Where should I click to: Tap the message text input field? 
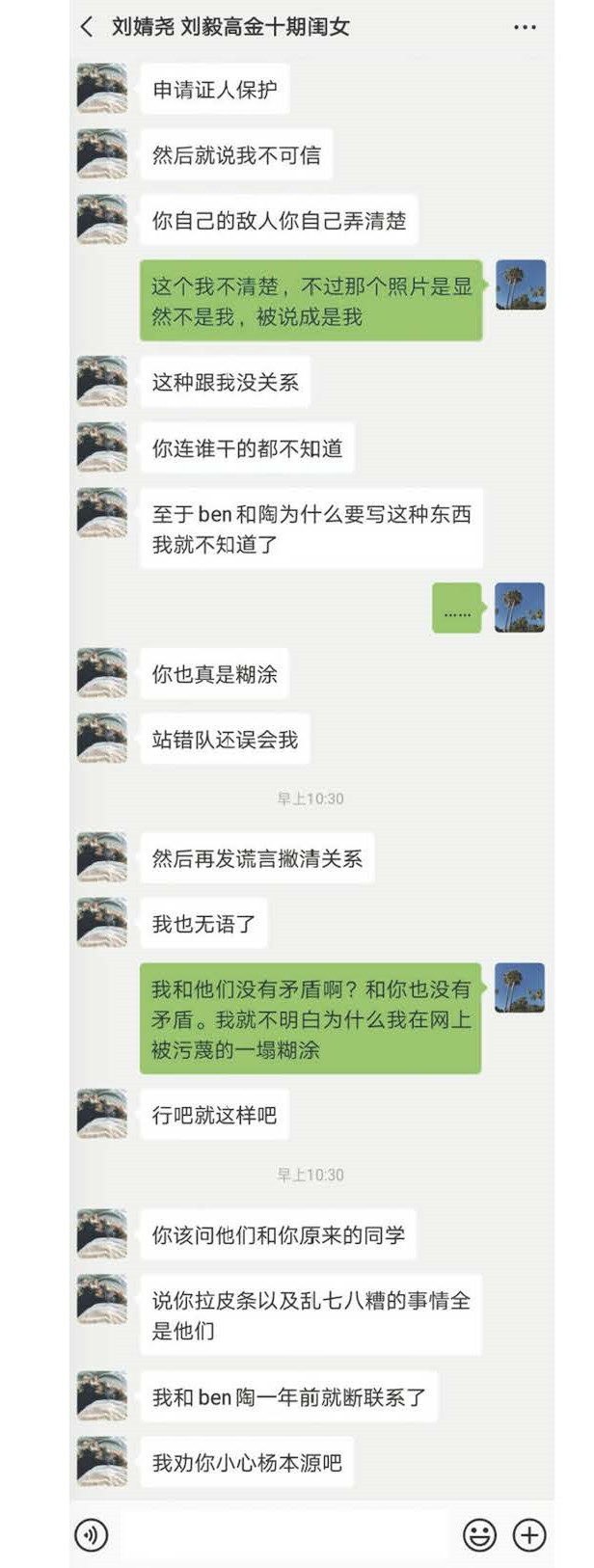coord(284,1534)
